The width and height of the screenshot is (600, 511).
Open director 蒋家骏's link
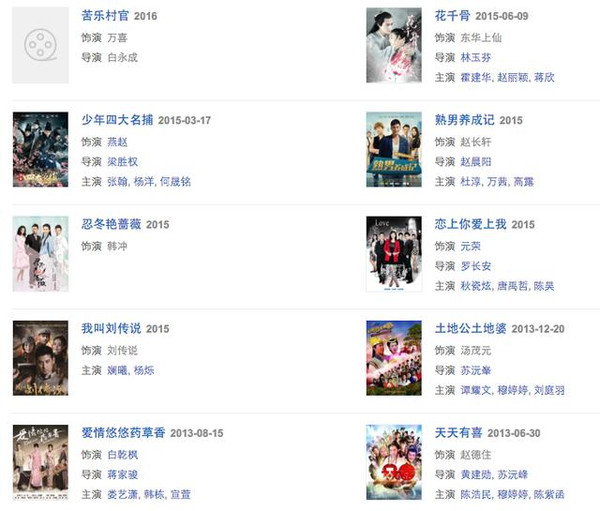point(122,474)
